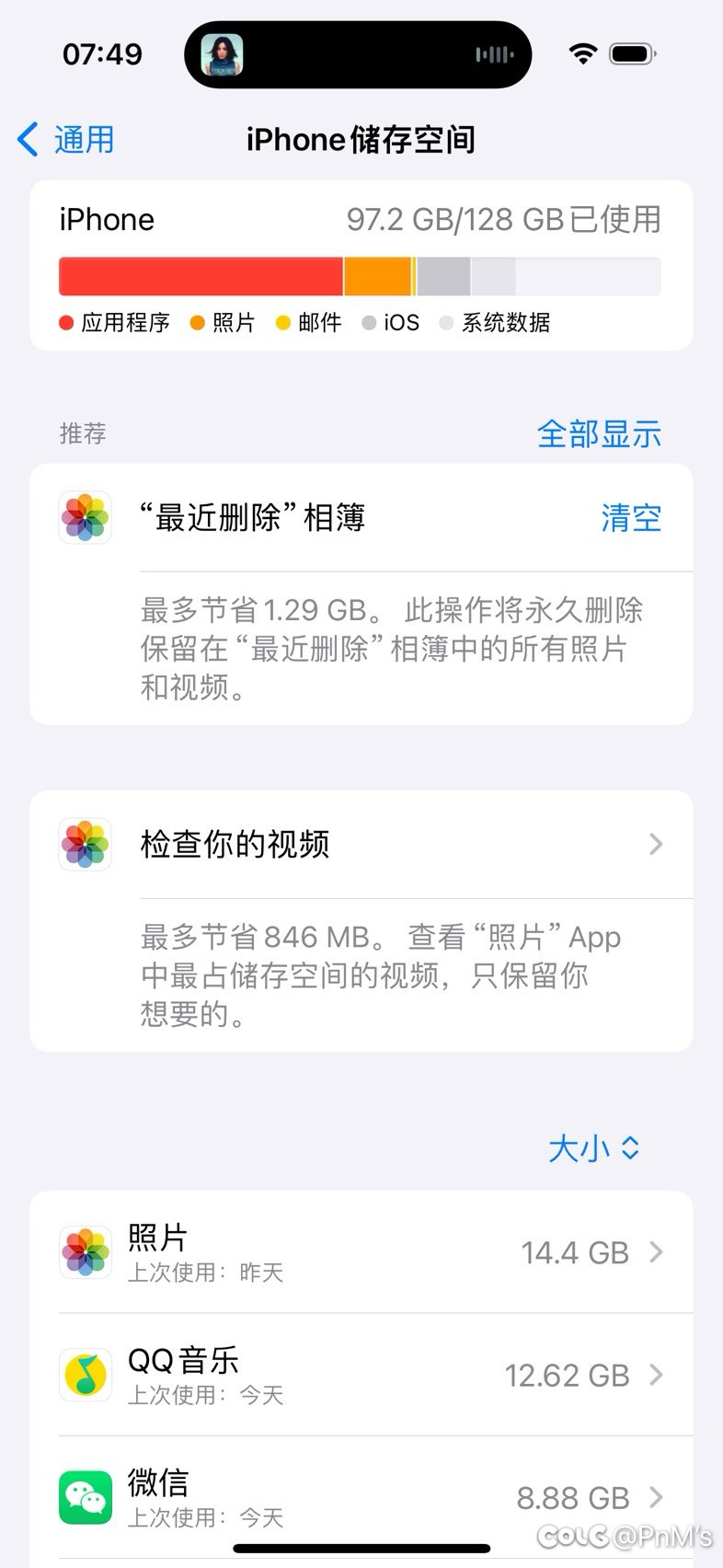This screenshot has width=723, height=1568.
Task: Go back to 通用 settings
Action: 66,140
